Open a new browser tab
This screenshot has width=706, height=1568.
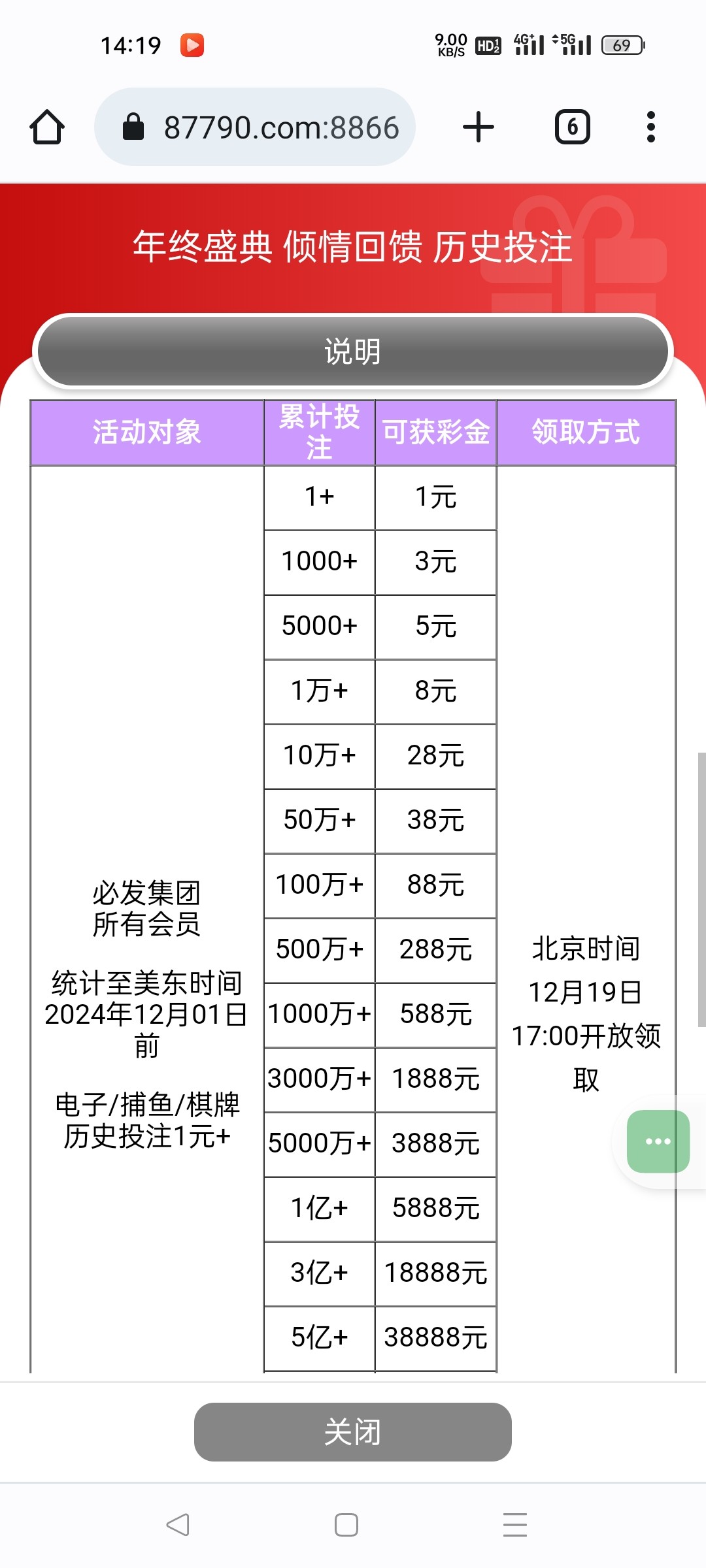(479, 127)
